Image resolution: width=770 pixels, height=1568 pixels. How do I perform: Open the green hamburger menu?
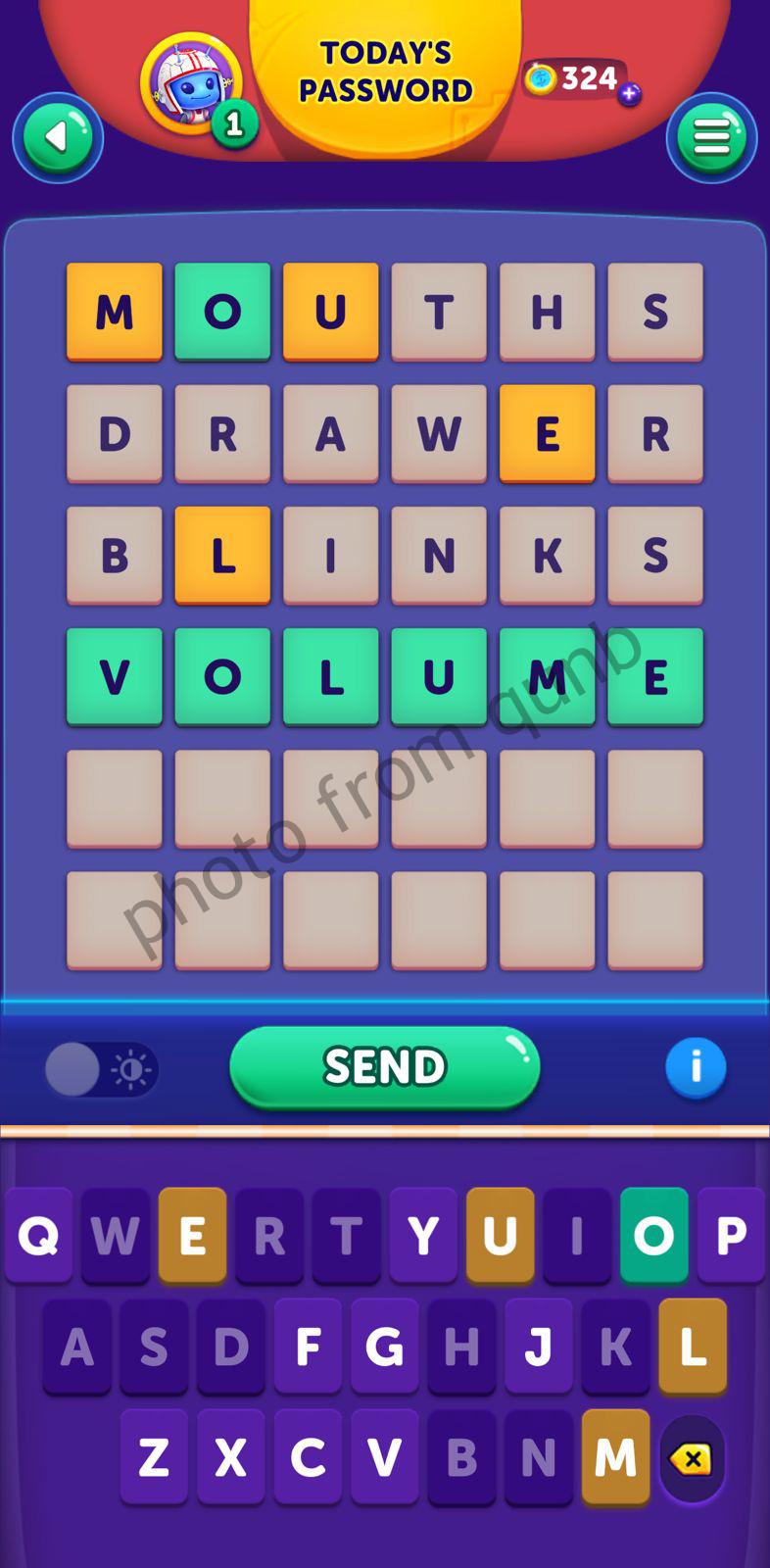(711, 137)
